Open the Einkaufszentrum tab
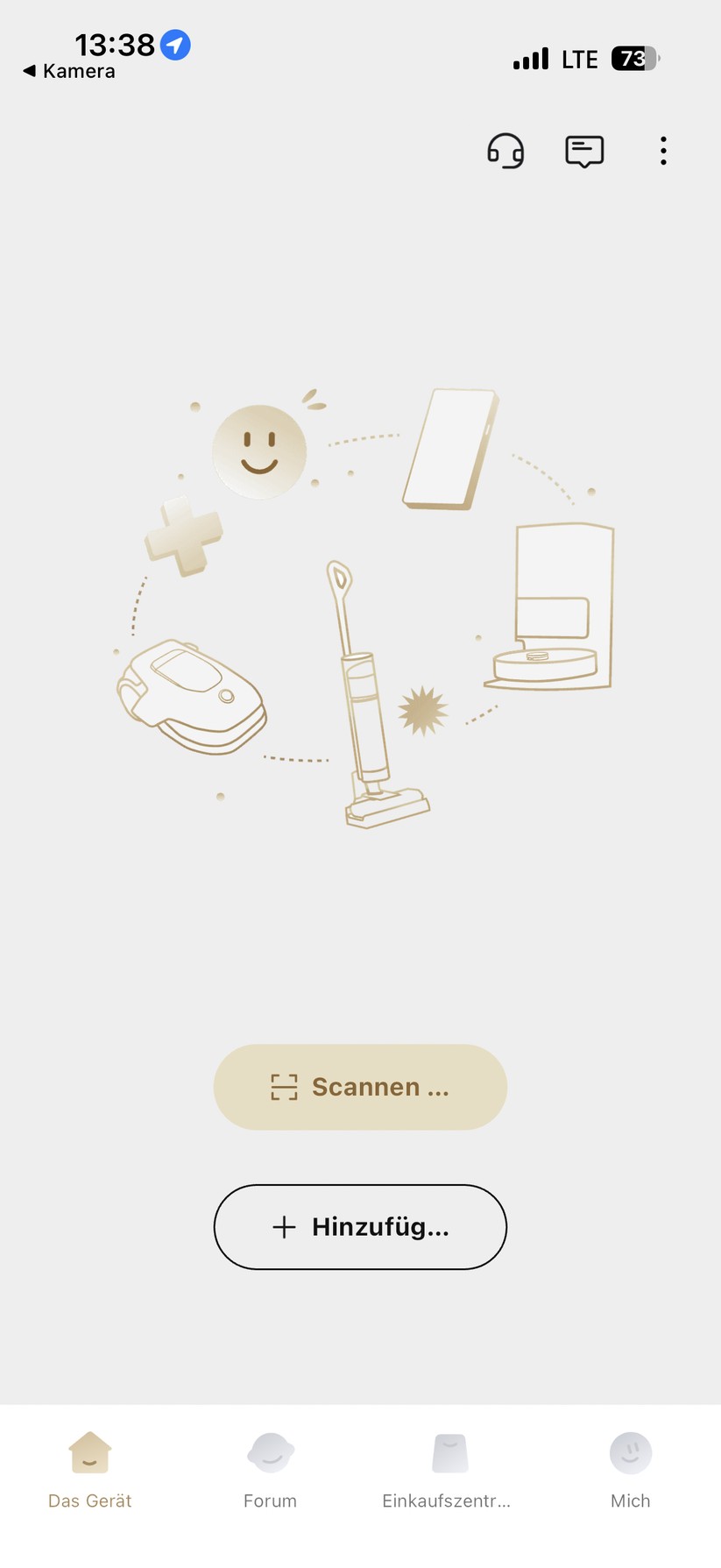The width and height of the screenshot is (721, 1568). (x=447, y=1470)
